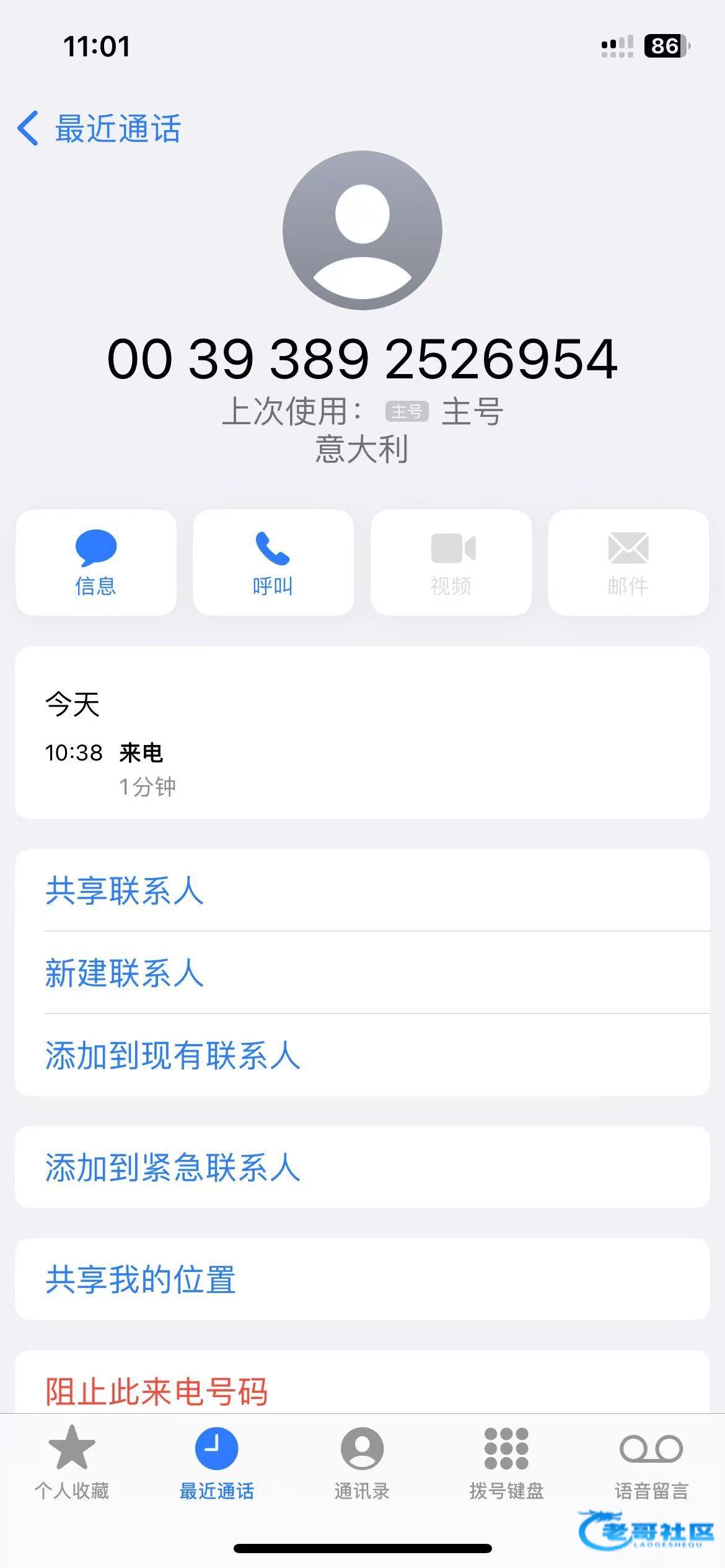Call this number with 呼叫 button
Viewport: 725px width, 1568px height.
(x=273, y=562)
